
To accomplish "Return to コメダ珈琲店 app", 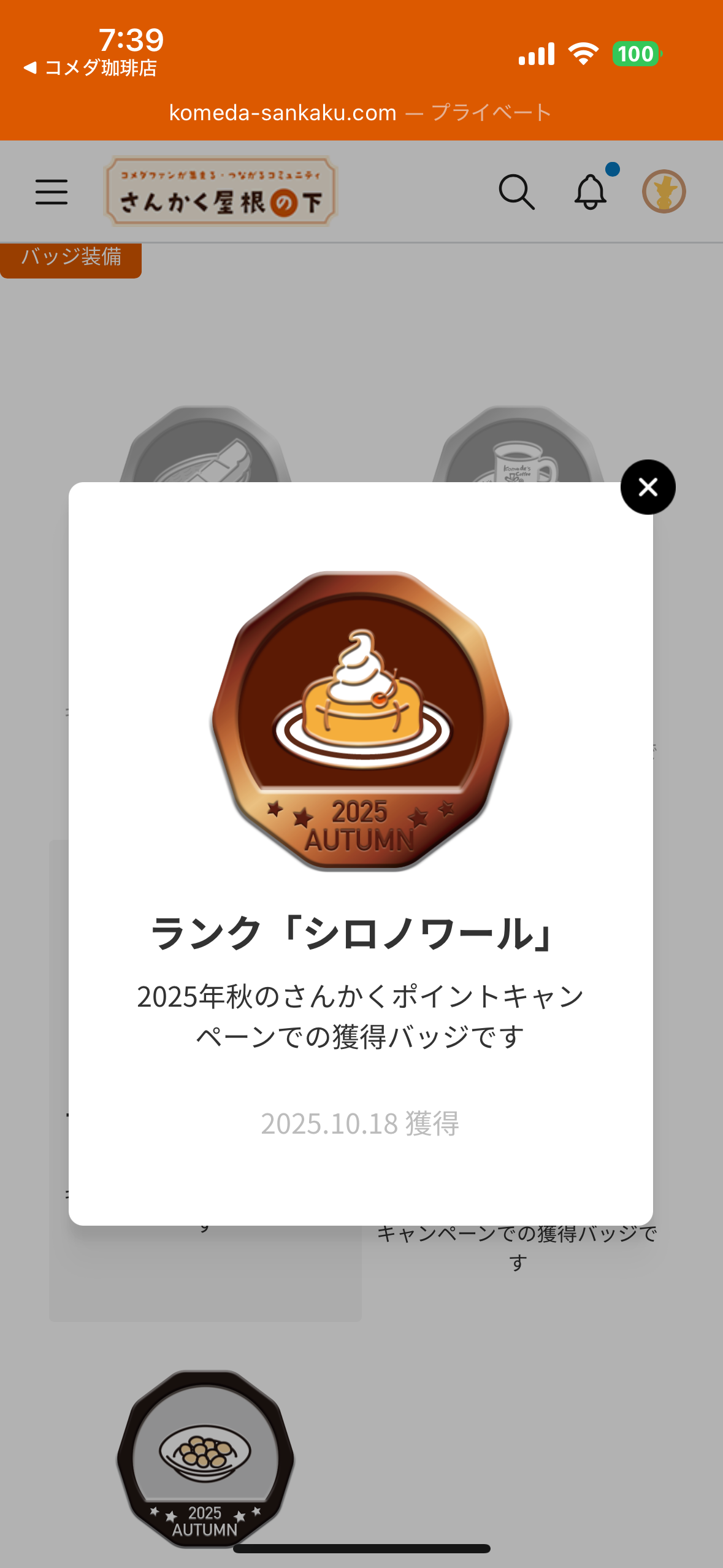I will (x=91, y=67).
